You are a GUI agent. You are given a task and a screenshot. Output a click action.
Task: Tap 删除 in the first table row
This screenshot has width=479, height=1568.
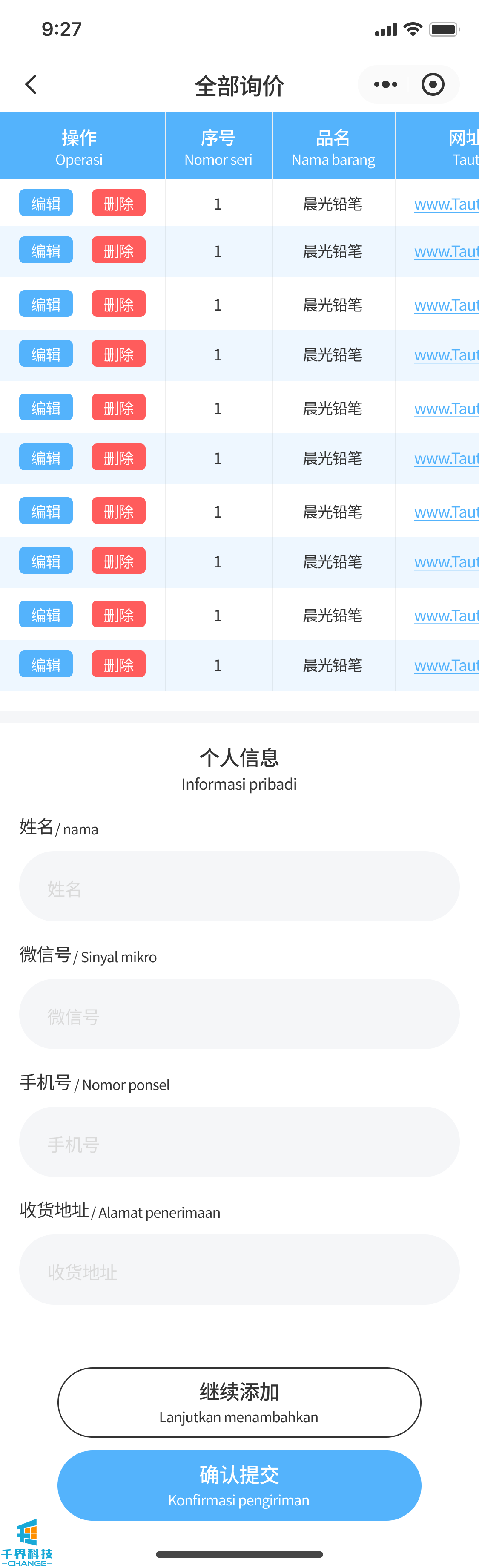point(119,203)
